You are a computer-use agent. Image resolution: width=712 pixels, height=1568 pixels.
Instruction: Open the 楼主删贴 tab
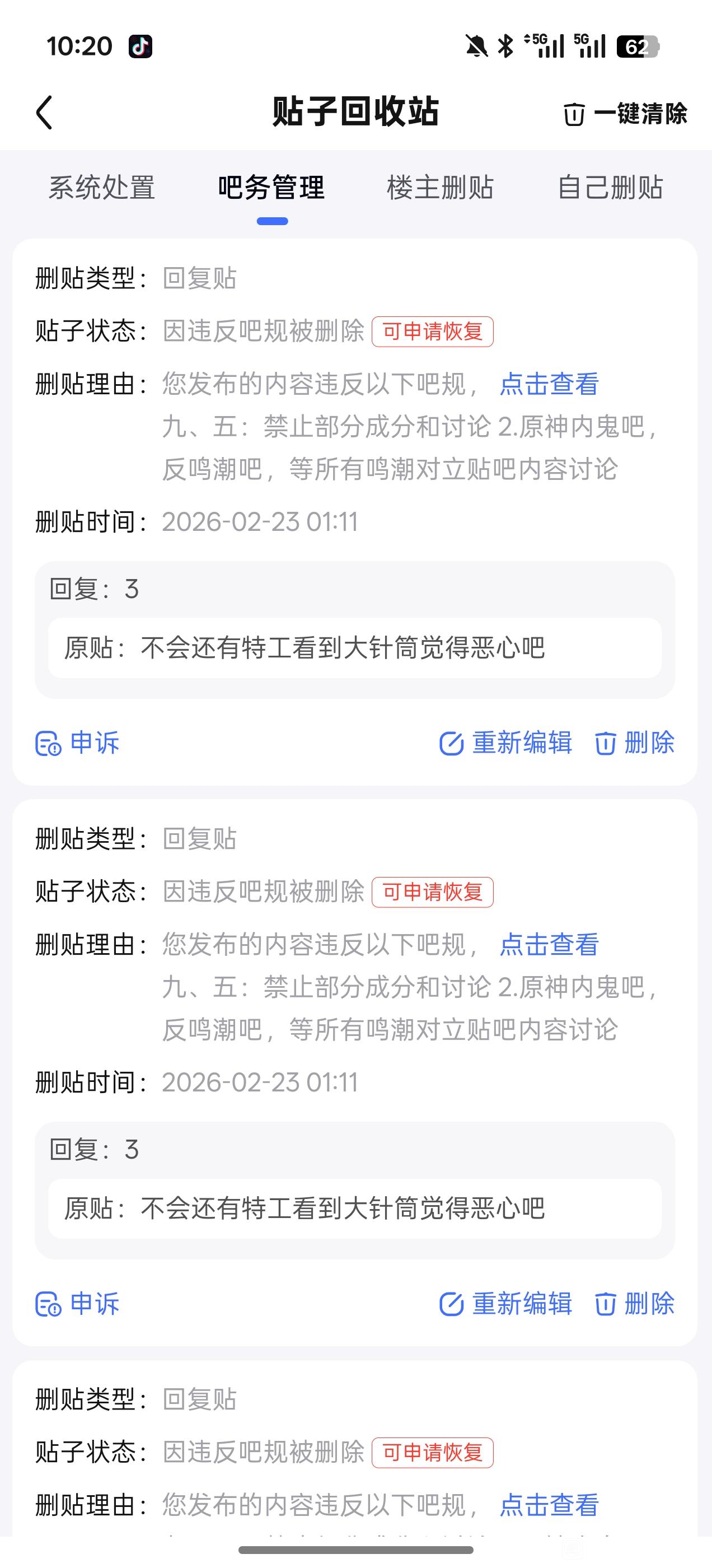pyautogui.click(x=440, y=188)
